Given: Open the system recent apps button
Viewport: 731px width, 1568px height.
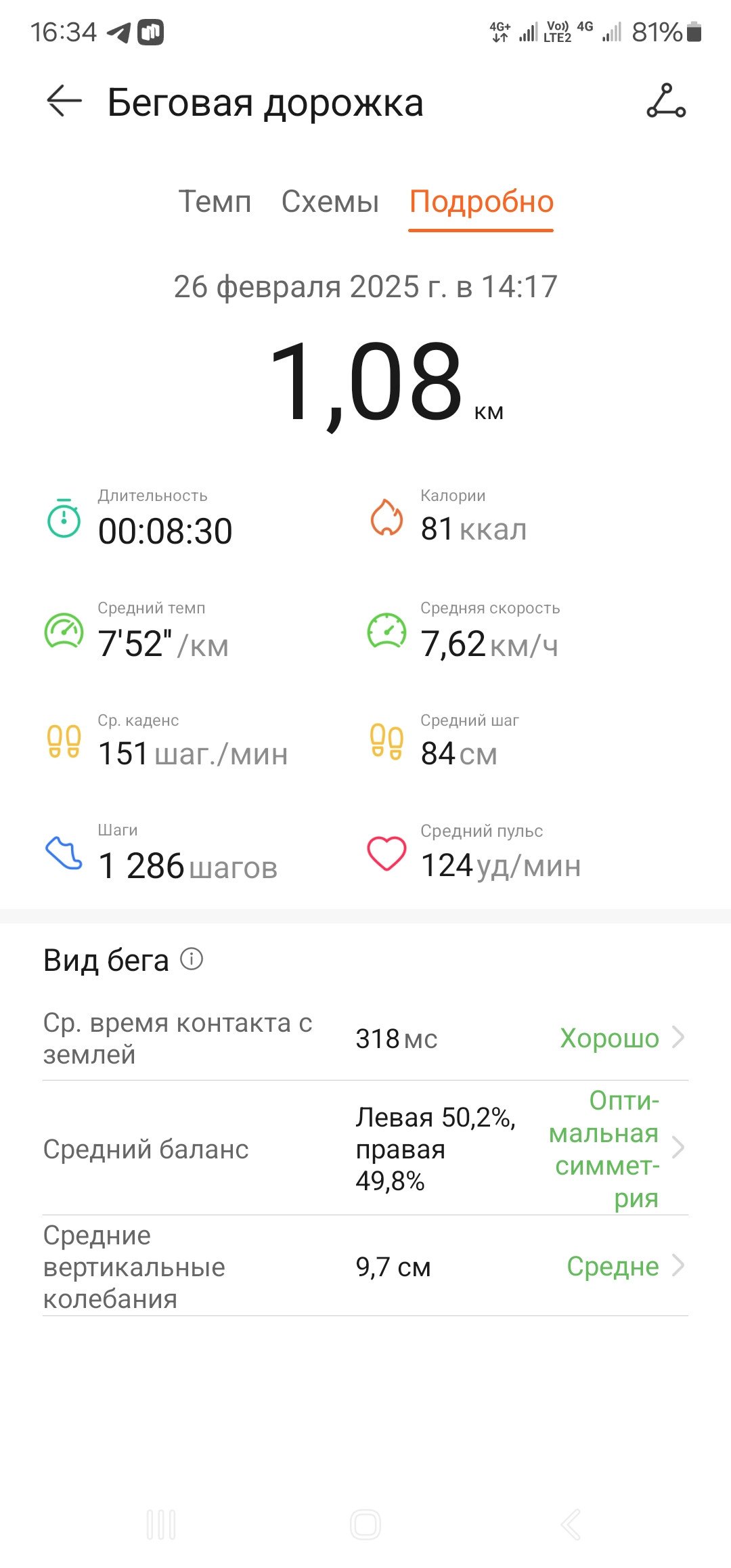Looking at the screenshot, I should tap(161, 1525).
